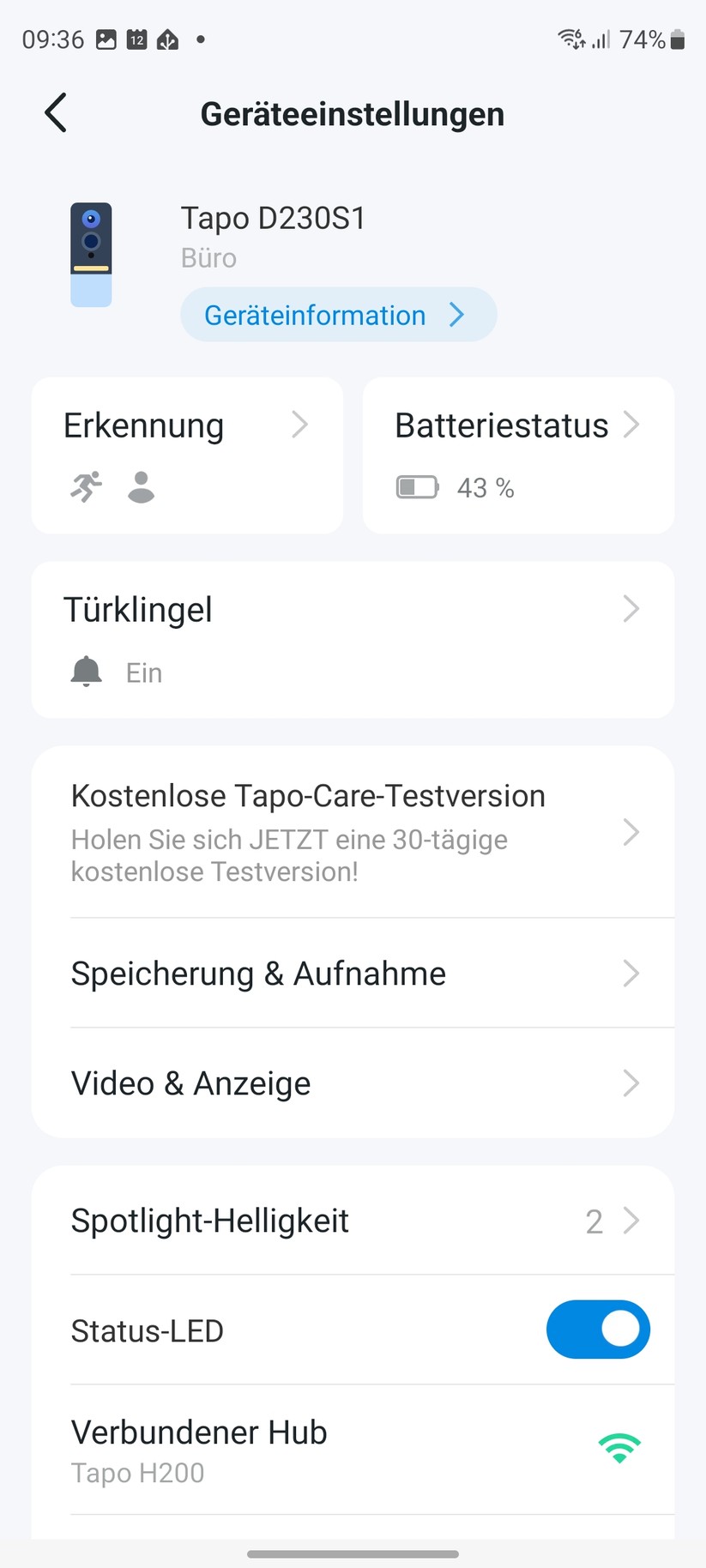
Task: Open the Tapo D230S1 doorbell device image
Action: point(90,254)
